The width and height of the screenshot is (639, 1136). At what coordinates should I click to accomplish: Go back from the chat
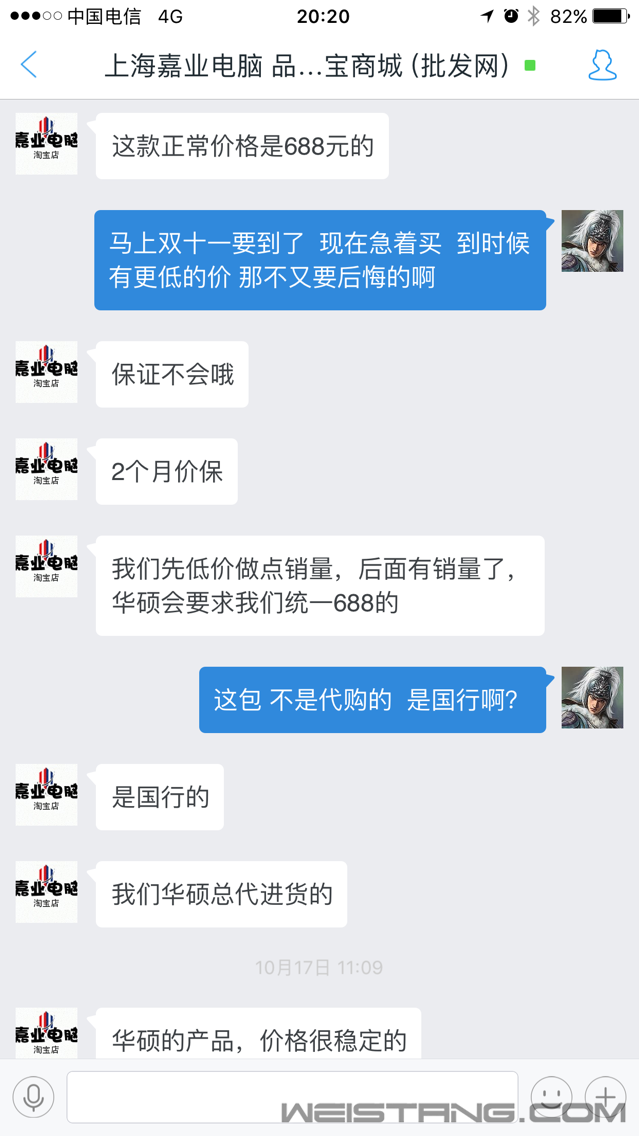[29, 66]
